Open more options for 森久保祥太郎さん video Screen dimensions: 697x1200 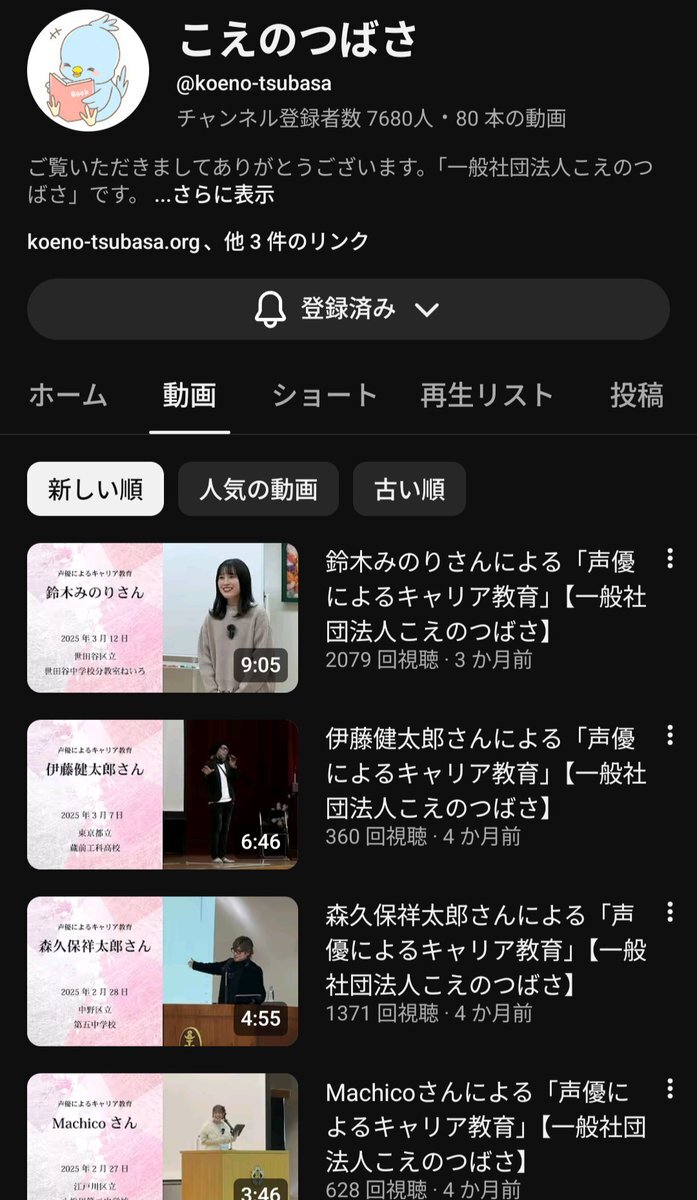click(x=670, y=913)
